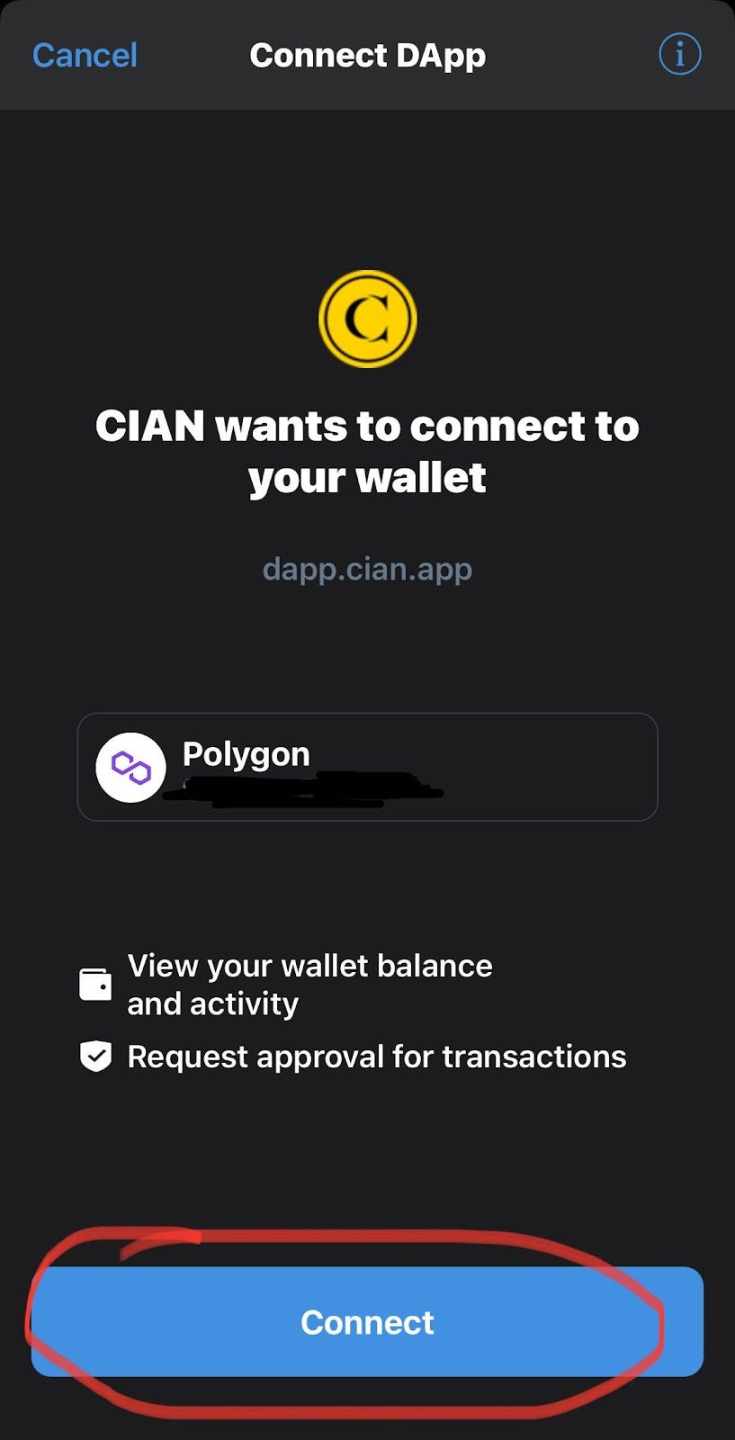
Task: Open the info icon in the header
Action: click(680, 55)
